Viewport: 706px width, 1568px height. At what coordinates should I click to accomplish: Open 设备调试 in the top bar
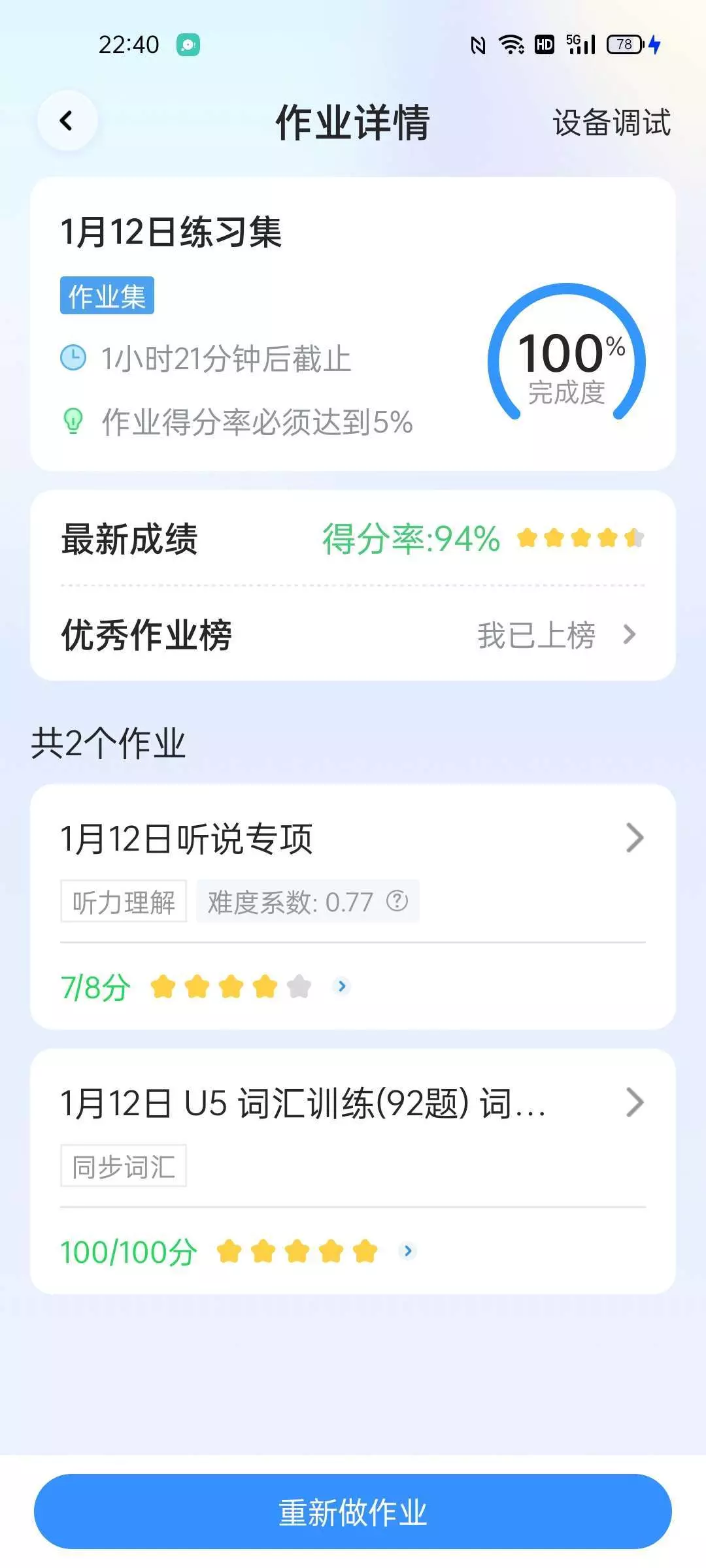pyautogui.click(x=611, y=123)
